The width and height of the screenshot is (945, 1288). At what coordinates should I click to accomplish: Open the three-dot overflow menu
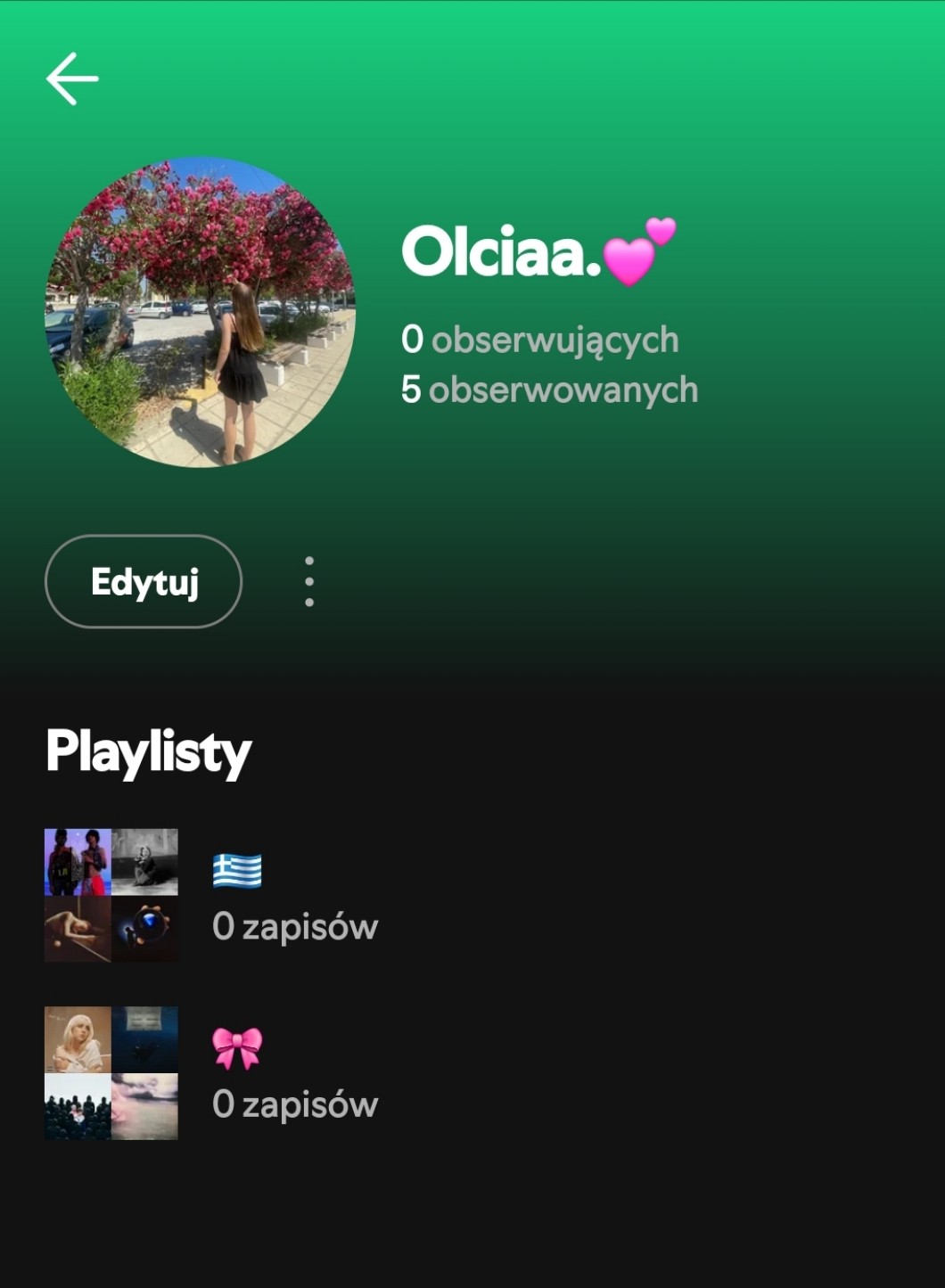tap(309, 582)
